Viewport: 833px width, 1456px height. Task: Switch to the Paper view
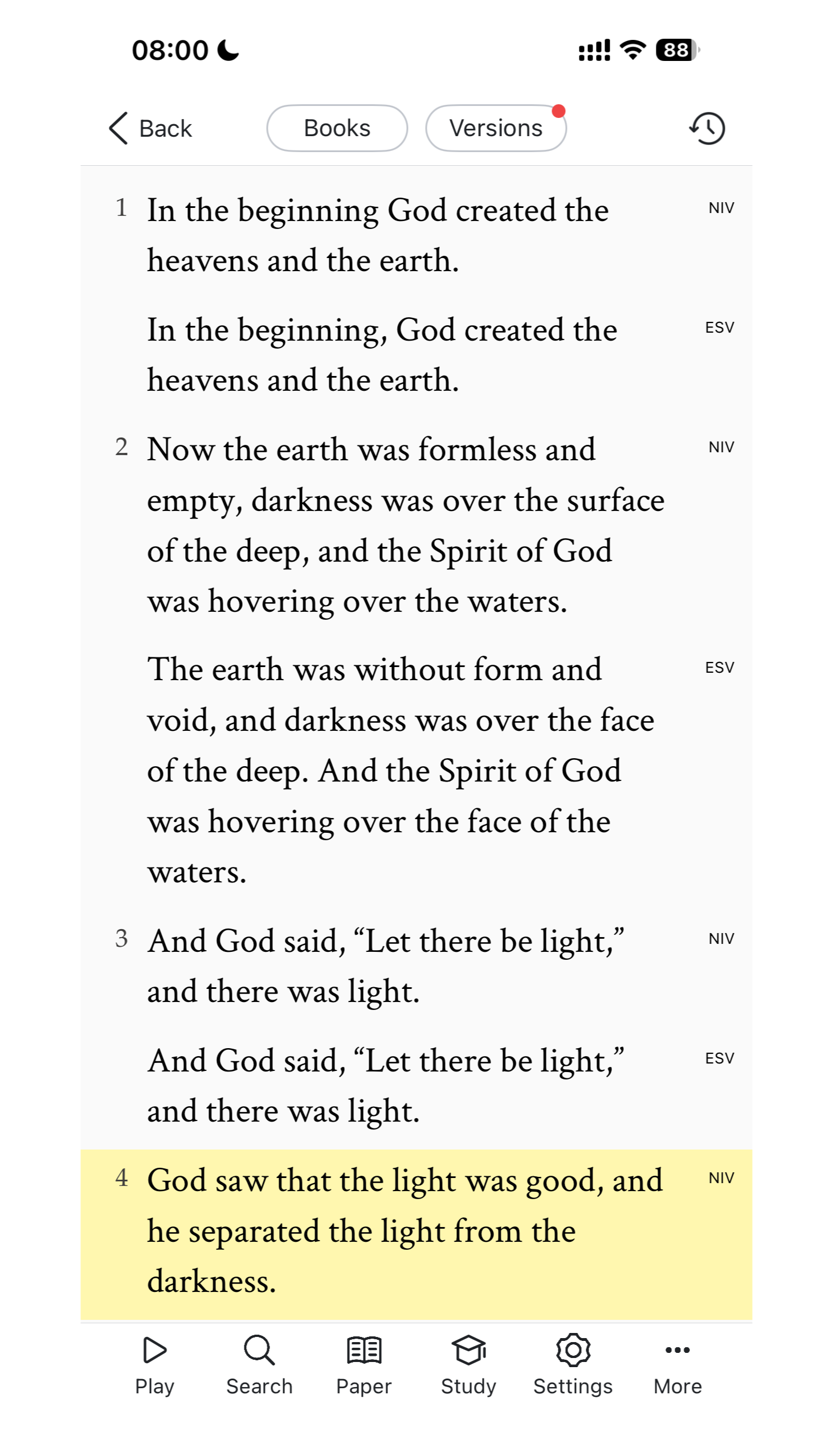(x=364, y=1366)
